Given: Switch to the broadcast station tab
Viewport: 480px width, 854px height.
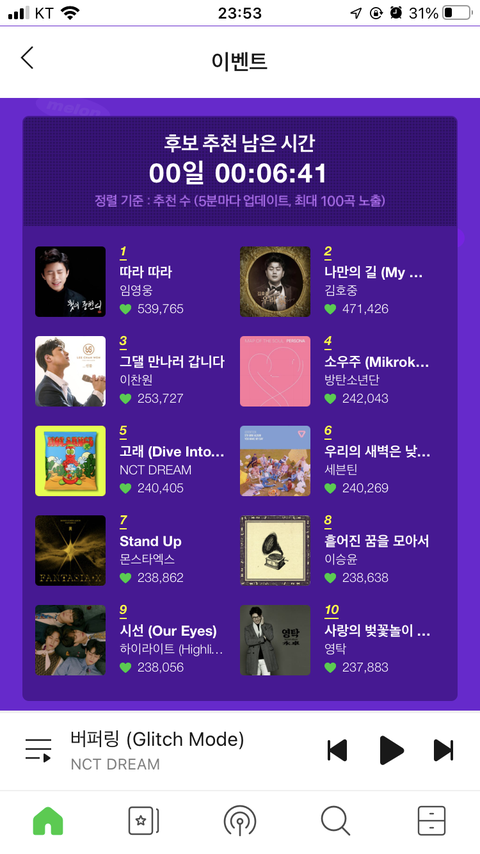Looking at the screenshot, I should click(240, 821).
